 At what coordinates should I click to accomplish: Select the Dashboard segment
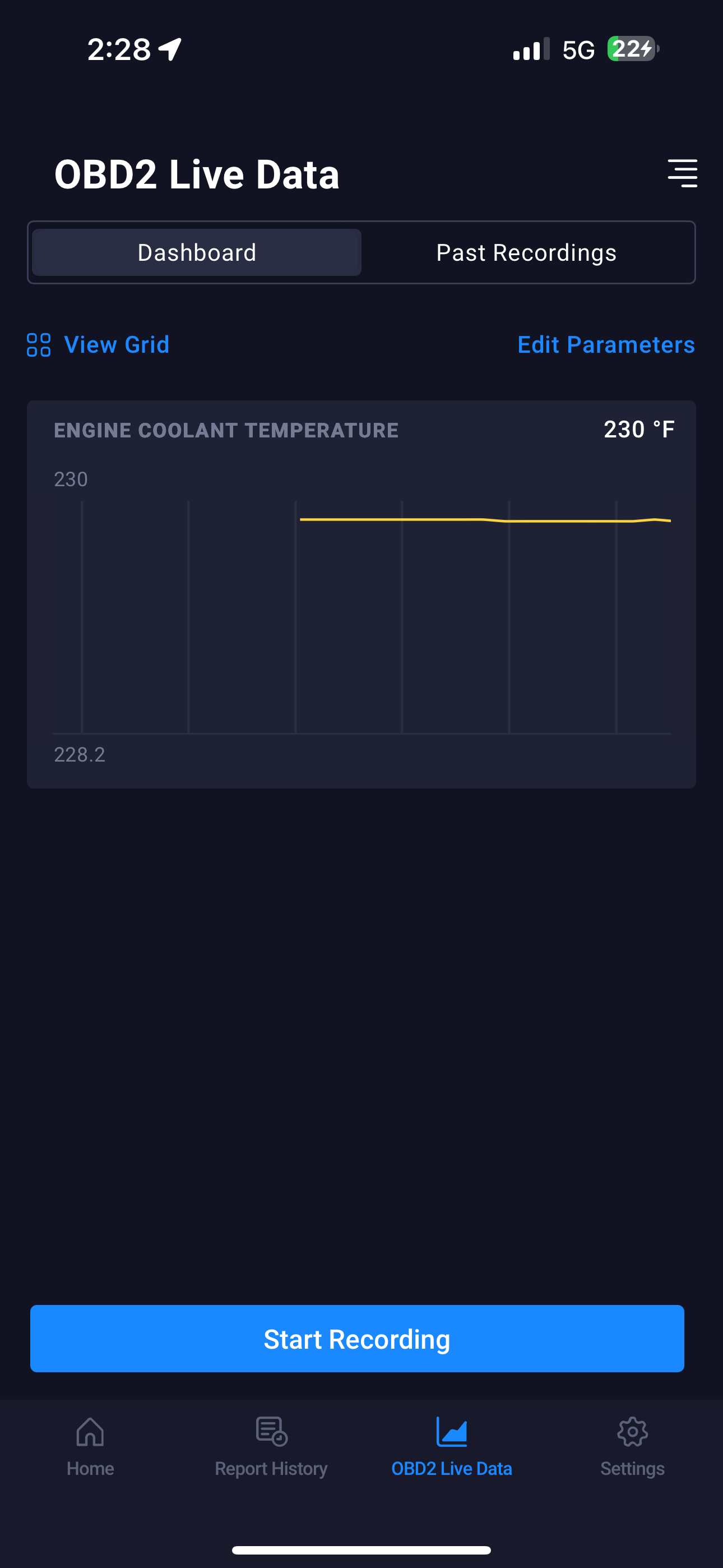197,252
